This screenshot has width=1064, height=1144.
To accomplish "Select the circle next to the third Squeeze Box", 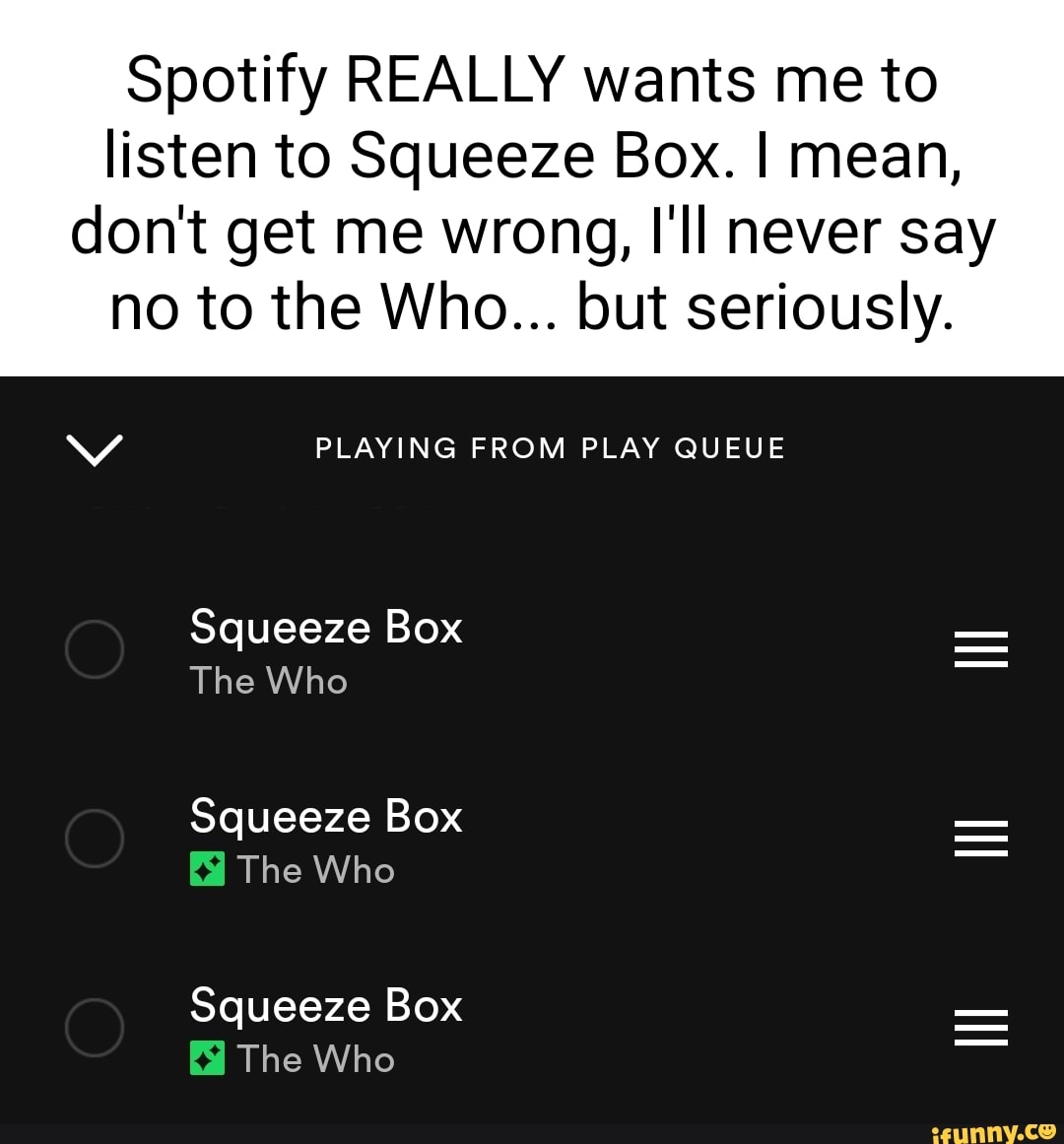I will 95,1027.
